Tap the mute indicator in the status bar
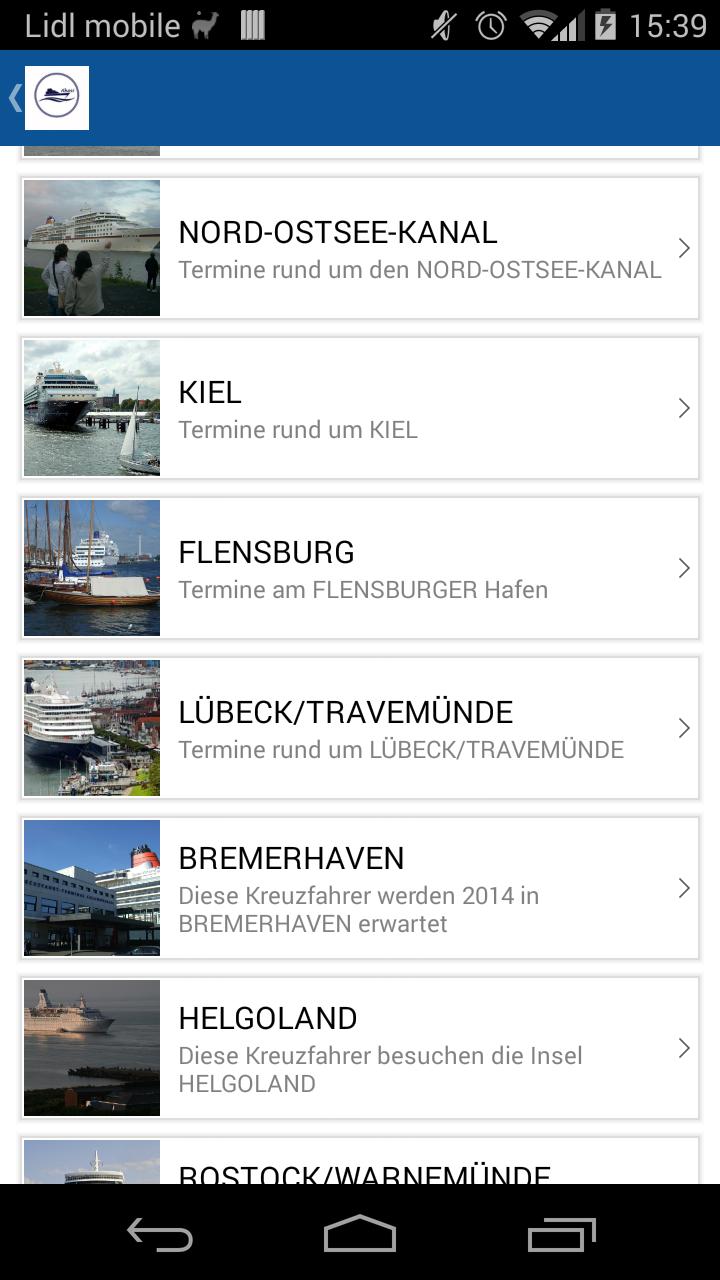 [440, 25]
